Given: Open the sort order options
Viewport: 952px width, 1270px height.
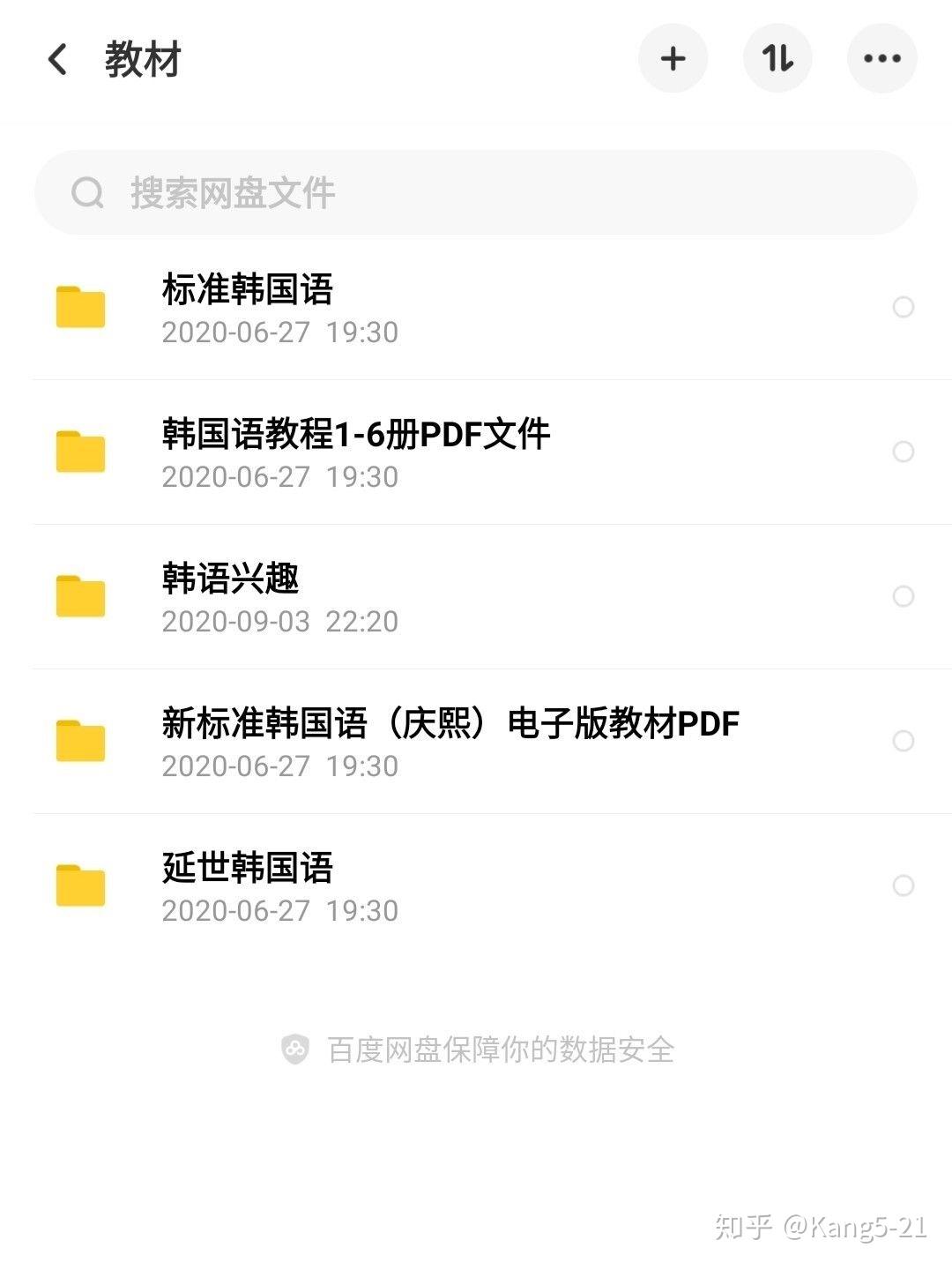Looking at the screenshot, I should coord(777,59).
